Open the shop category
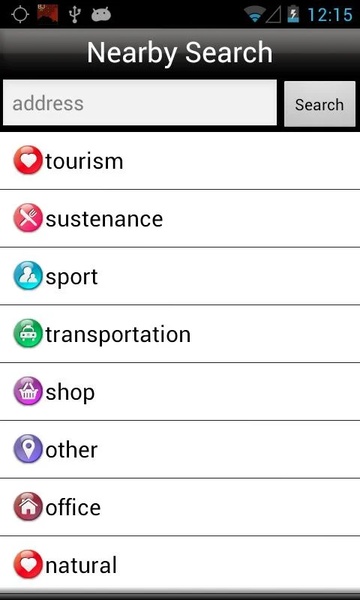The width and height of the screenshot is (360, 600). (x=180, y=392)
